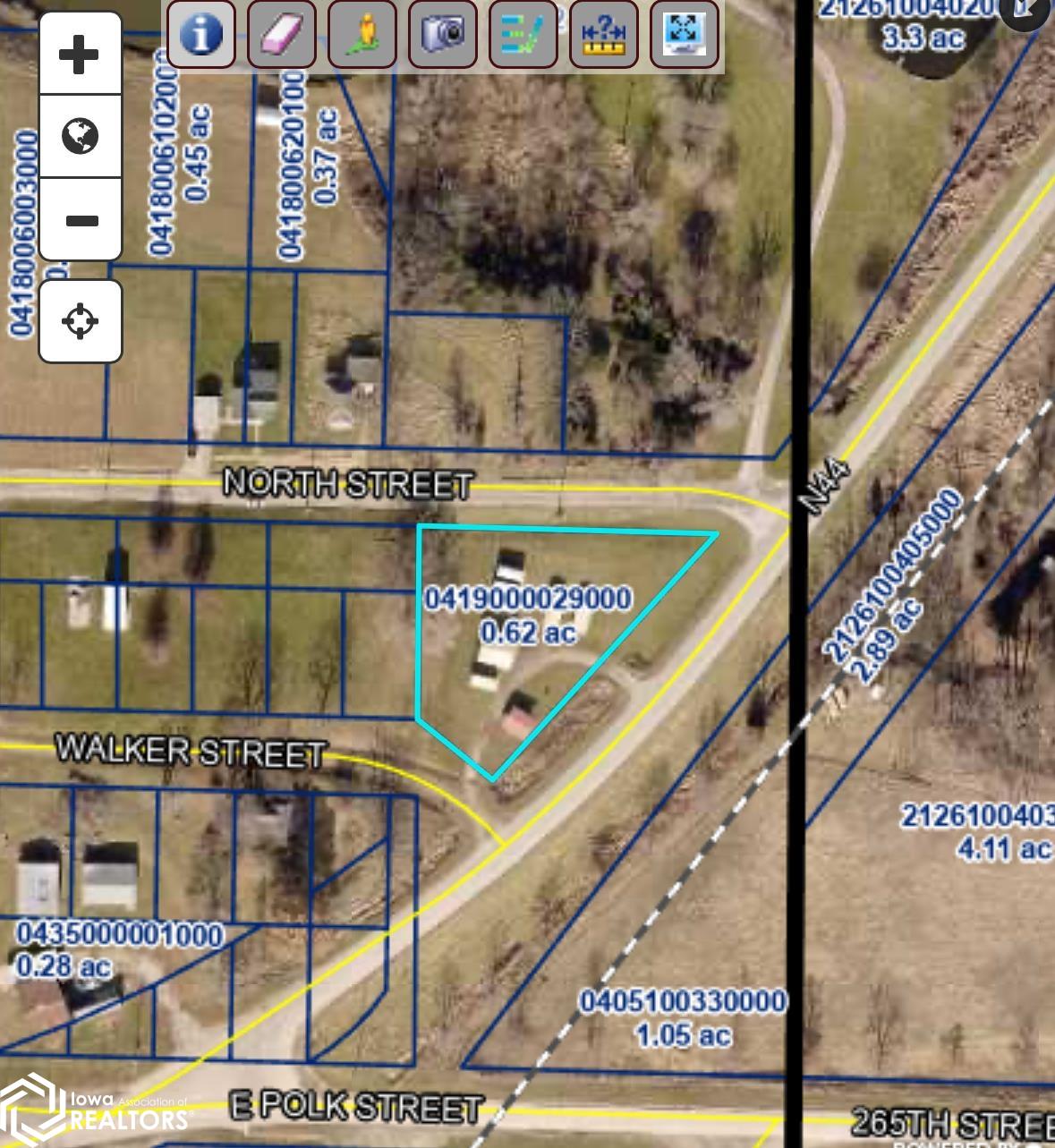
Task: Take a map snapshot with camera tool
Action: [443, 35]
